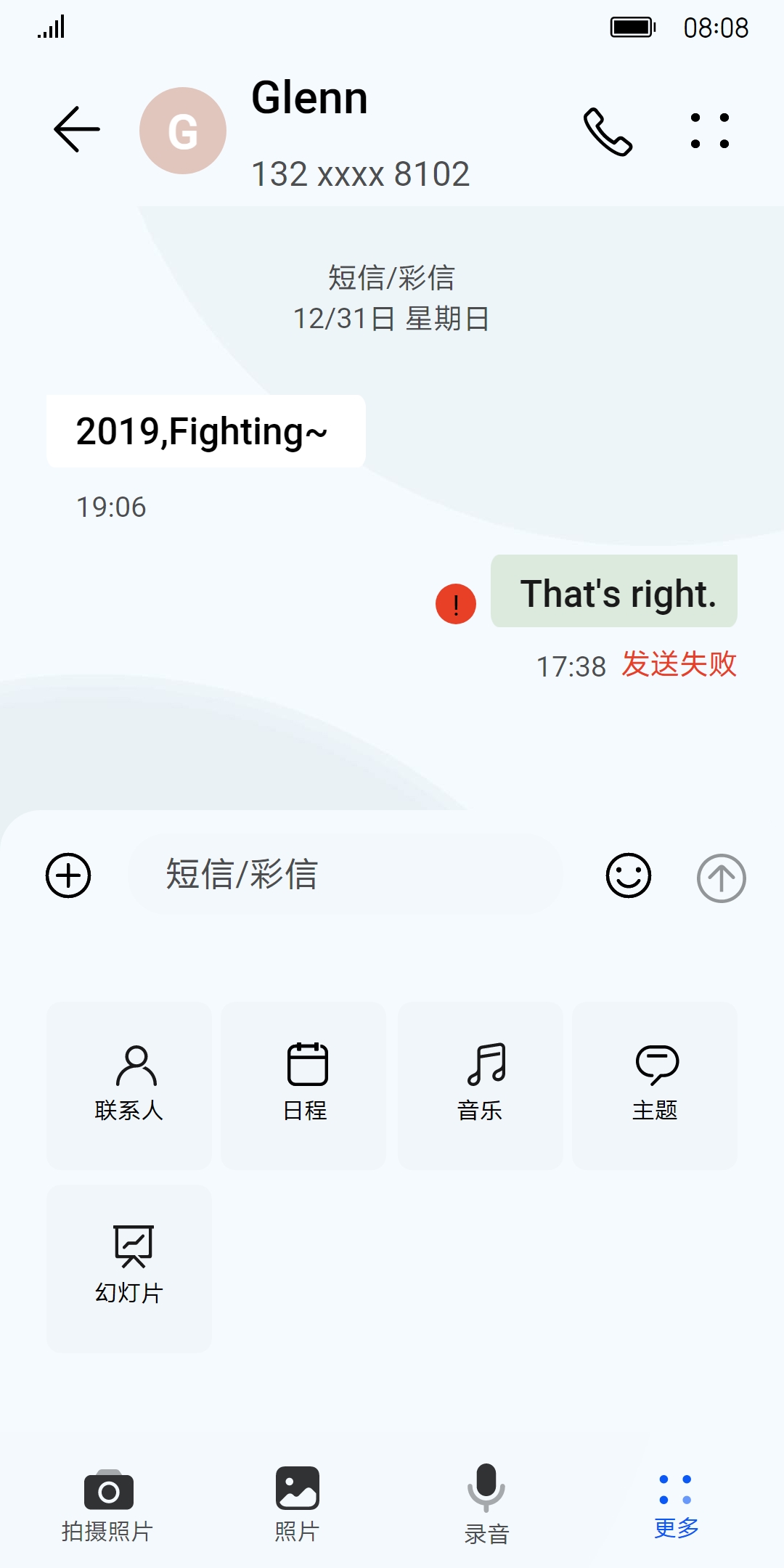784x1568 pixels.
Task: Add a subject with 主题
Action: coord(655,1085)
